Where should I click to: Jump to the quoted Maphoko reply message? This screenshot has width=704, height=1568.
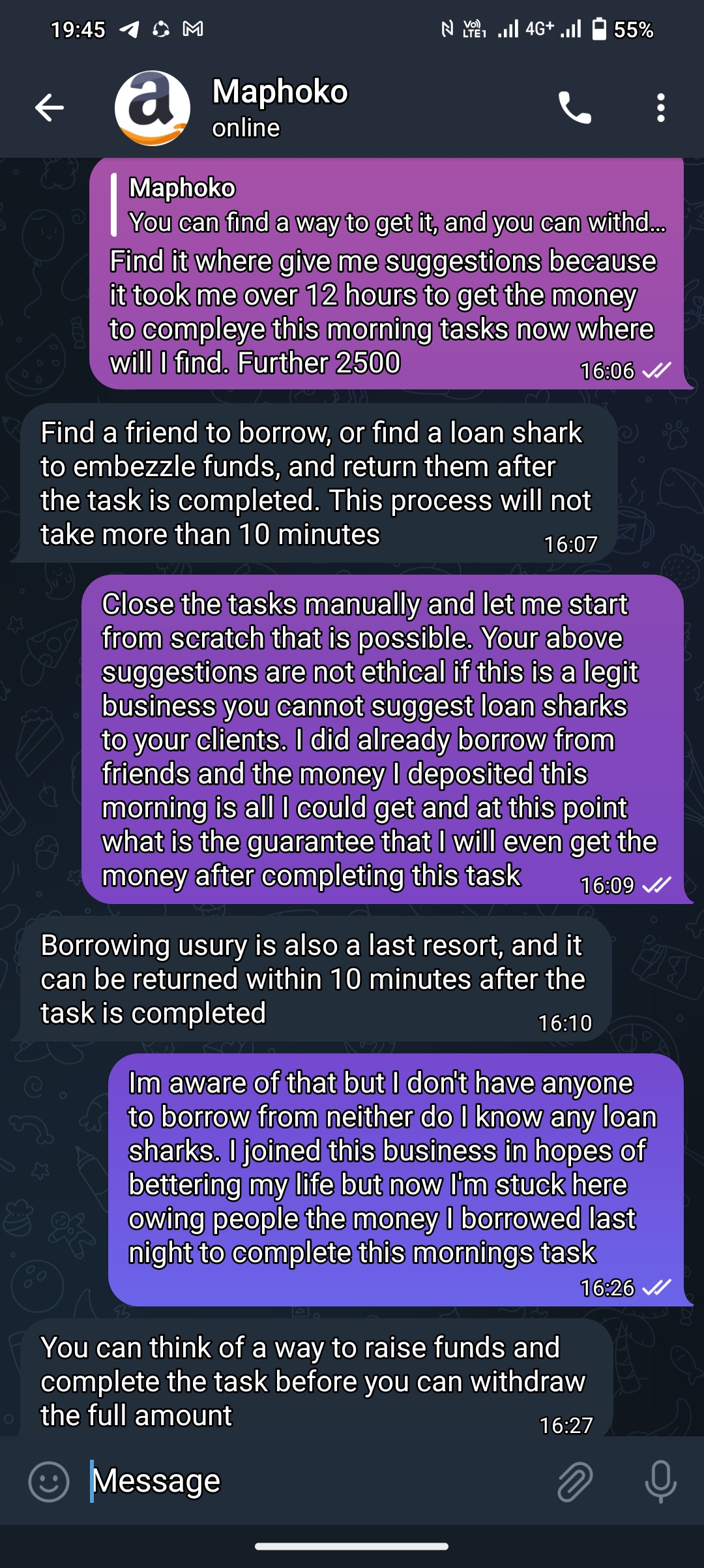(391, 205)
